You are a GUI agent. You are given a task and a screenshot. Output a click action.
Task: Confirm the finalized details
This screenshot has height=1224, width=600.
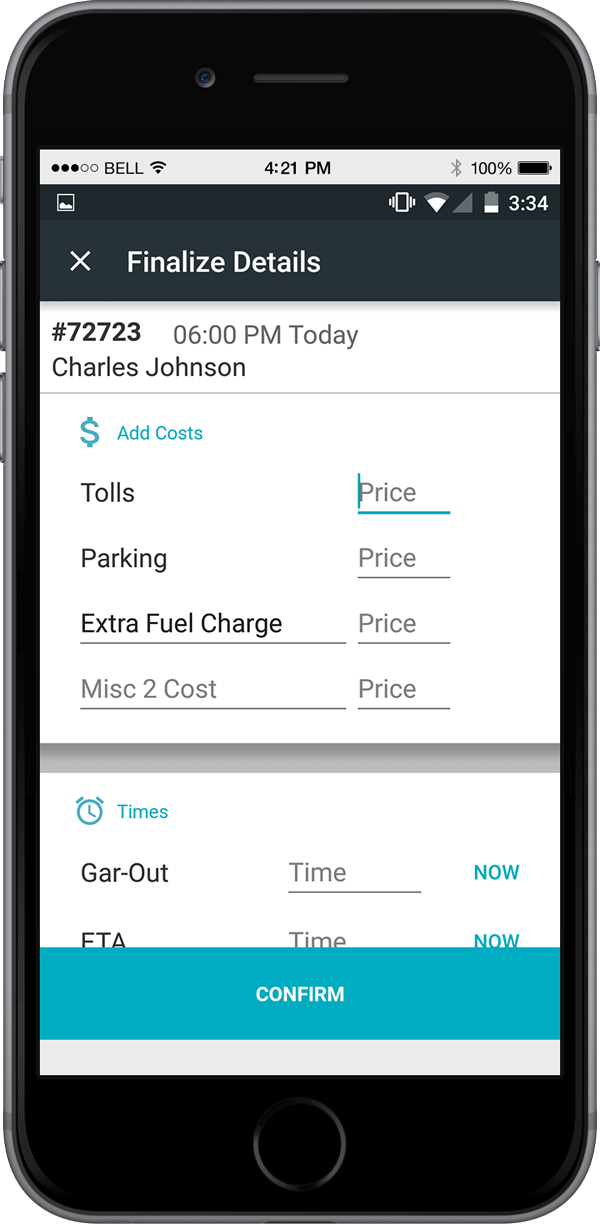(x=300, y=994)
